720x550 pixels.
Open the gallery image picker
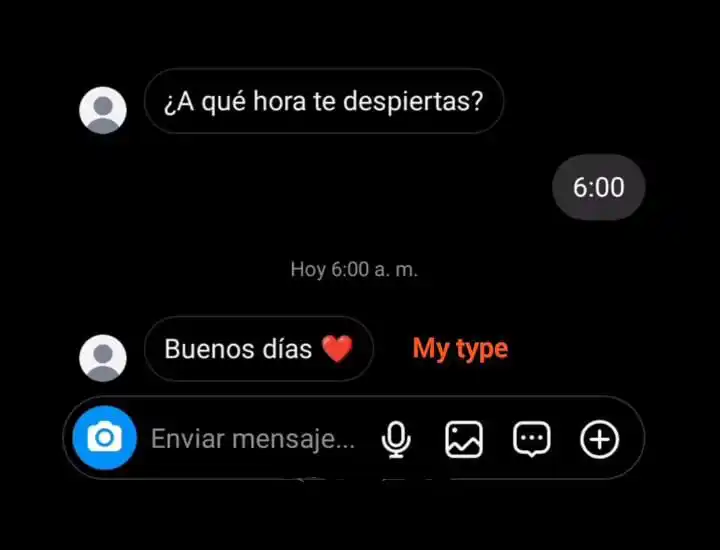point(464,439)
